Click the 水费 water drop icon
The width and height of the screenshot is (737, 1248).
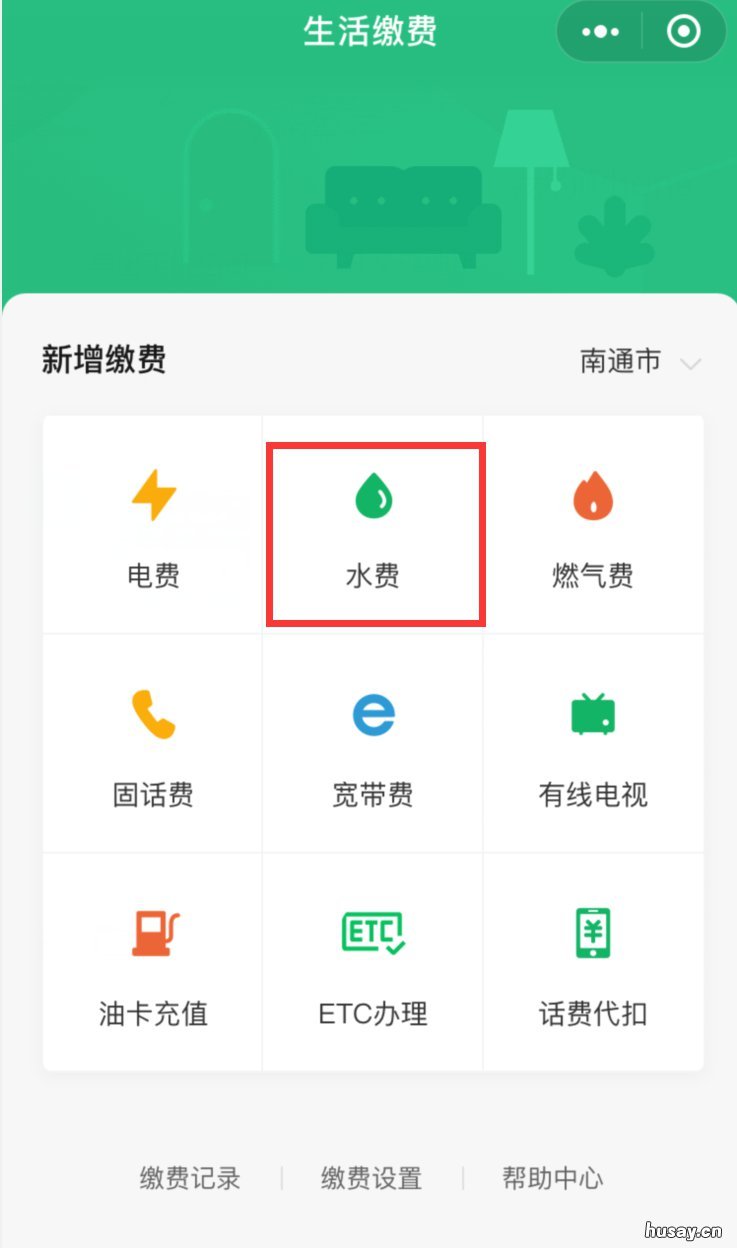[x=373, y=494]
